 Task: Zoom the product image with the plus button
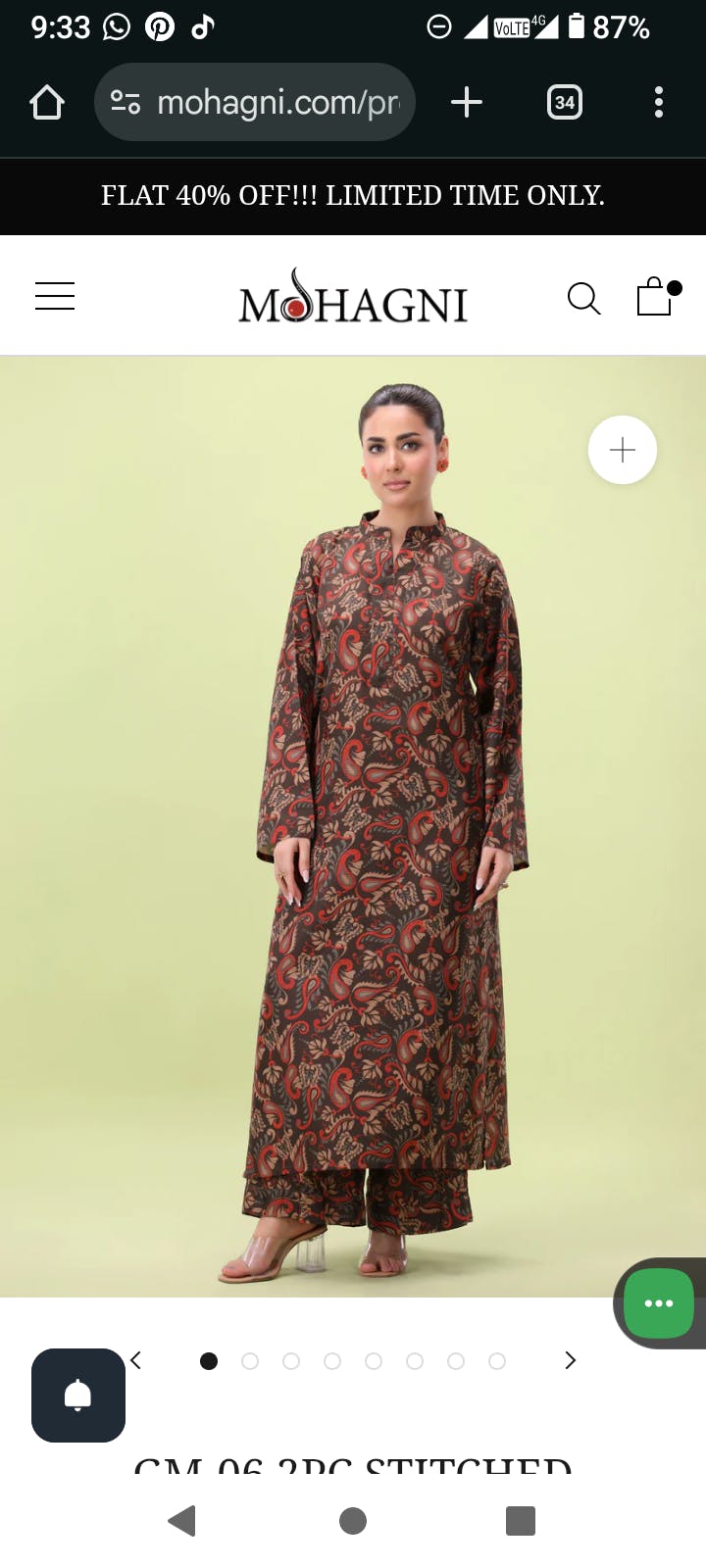tap(623, 450)
